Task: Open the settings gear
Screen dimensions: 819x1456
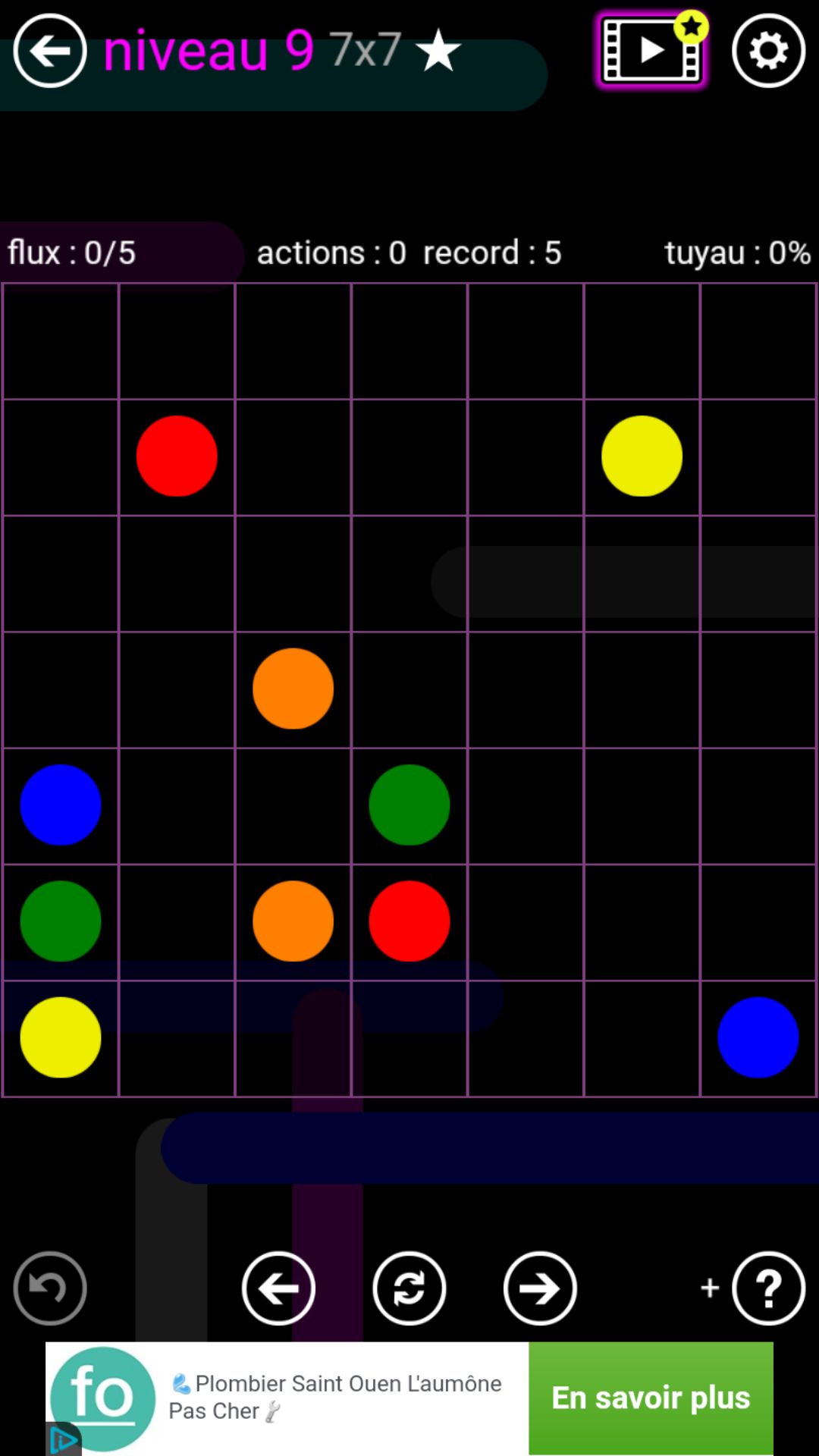Action: (768, 52)
